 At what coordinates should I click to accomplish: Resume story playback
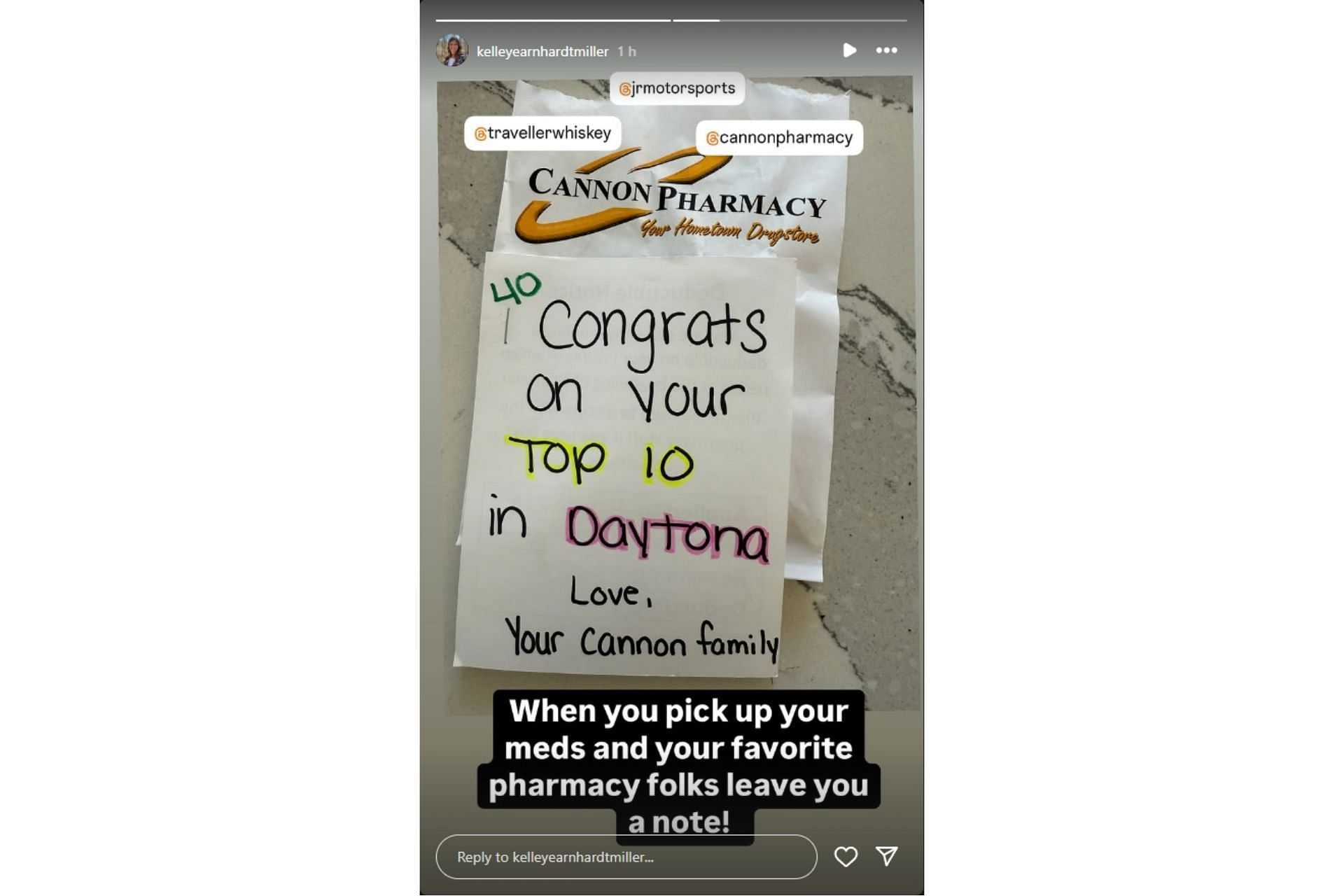point(849,50)
